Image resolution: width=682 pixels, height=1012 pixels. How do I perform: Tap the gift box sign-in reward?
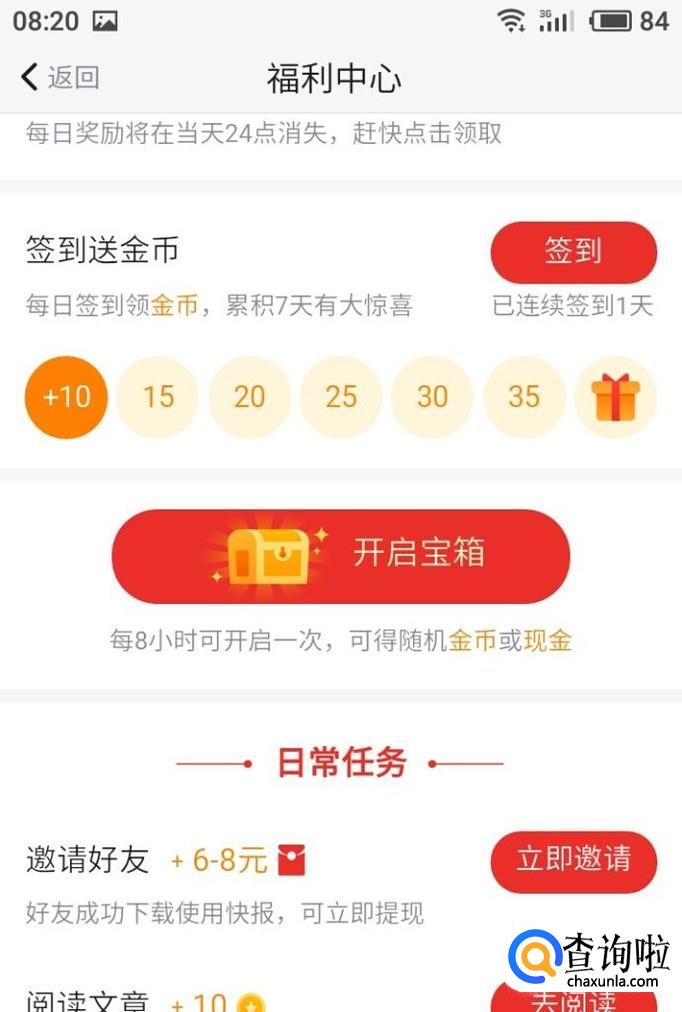(x=615, y=398)
